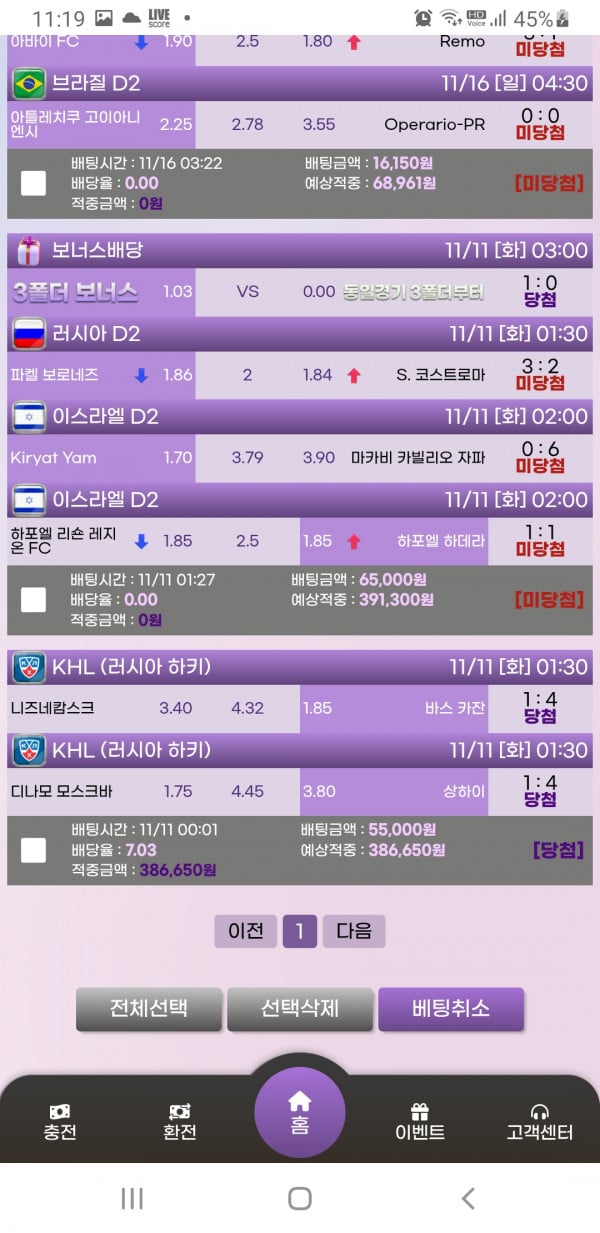600x1233 pixels.
Task: Go to the 홈 tab
Action: pyautogui.click(x=300, y=1112)
